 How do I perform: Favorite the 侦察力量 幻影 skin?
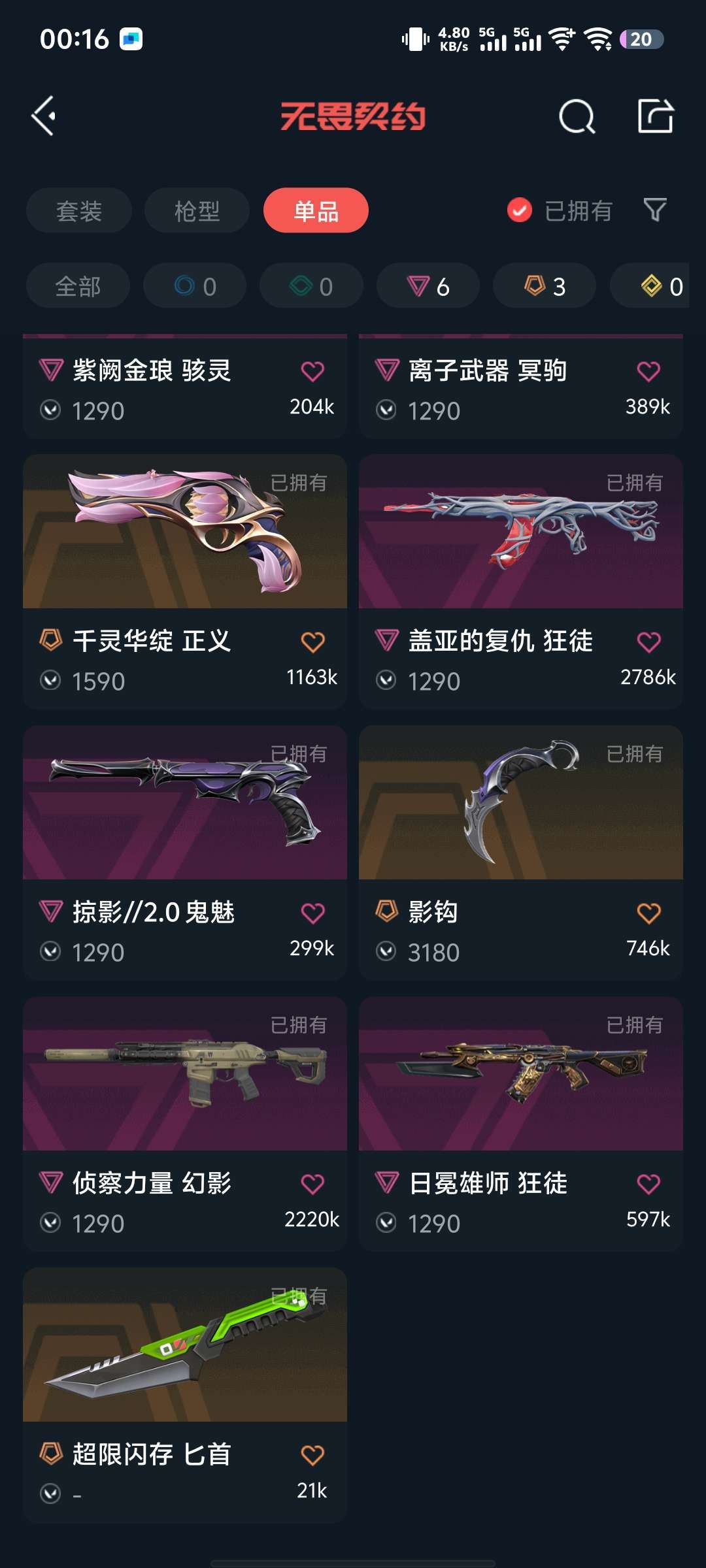[x=314, y=1184]
